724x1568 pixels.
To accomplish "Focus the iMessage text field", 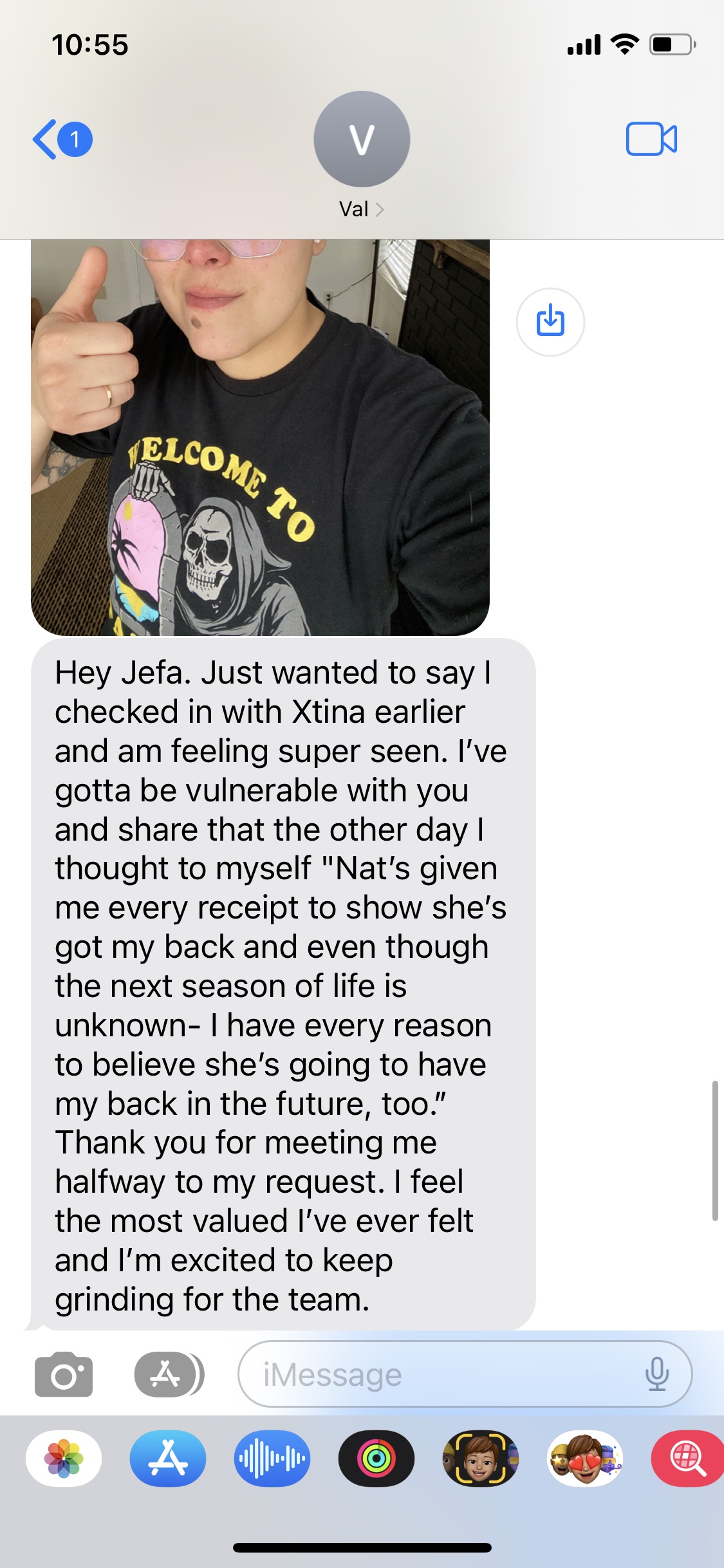I will 438,1374.
